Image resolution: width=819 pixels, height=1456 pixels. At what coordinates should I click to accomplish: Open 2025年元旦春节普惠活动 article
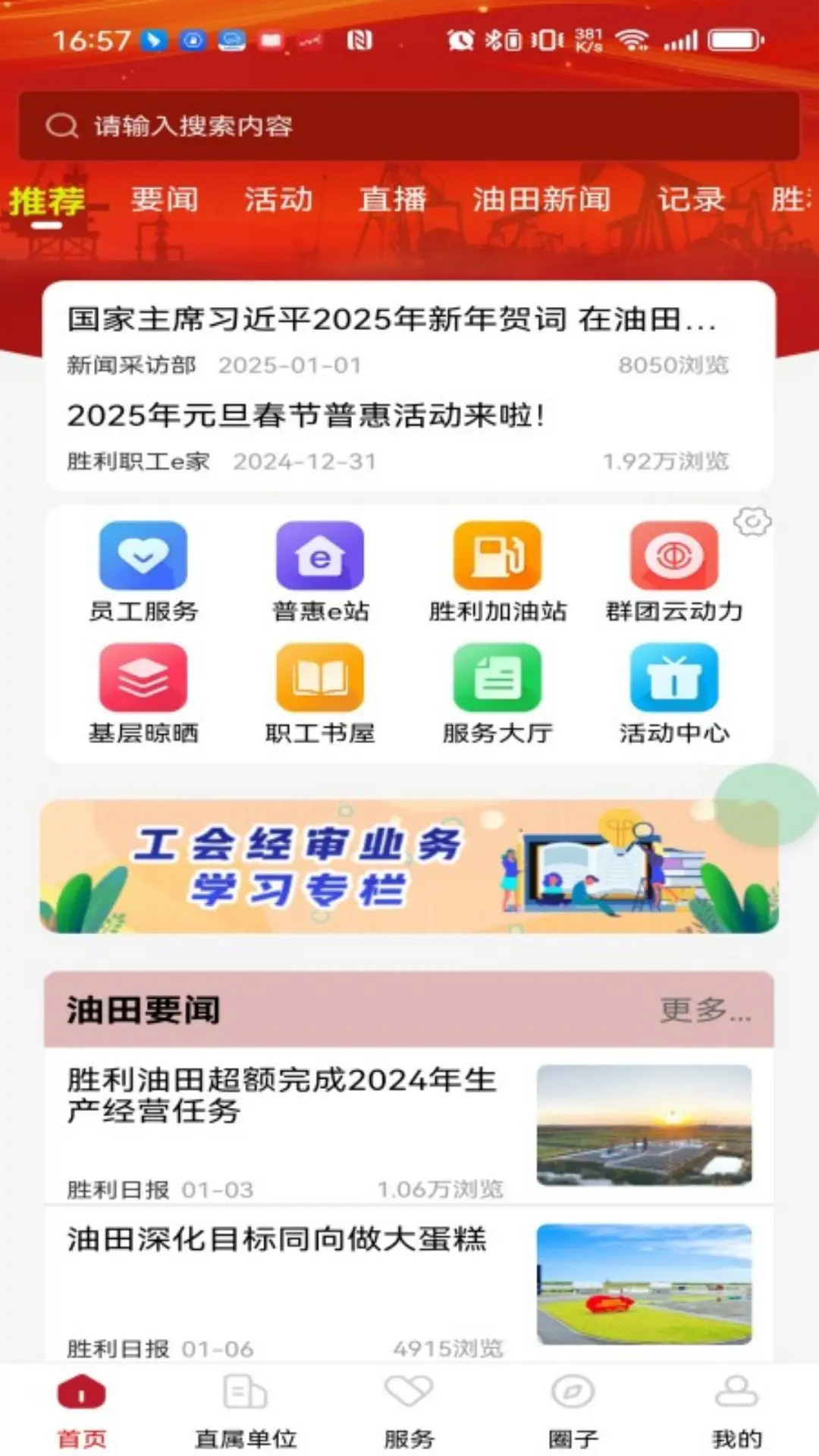click(306, 416)
